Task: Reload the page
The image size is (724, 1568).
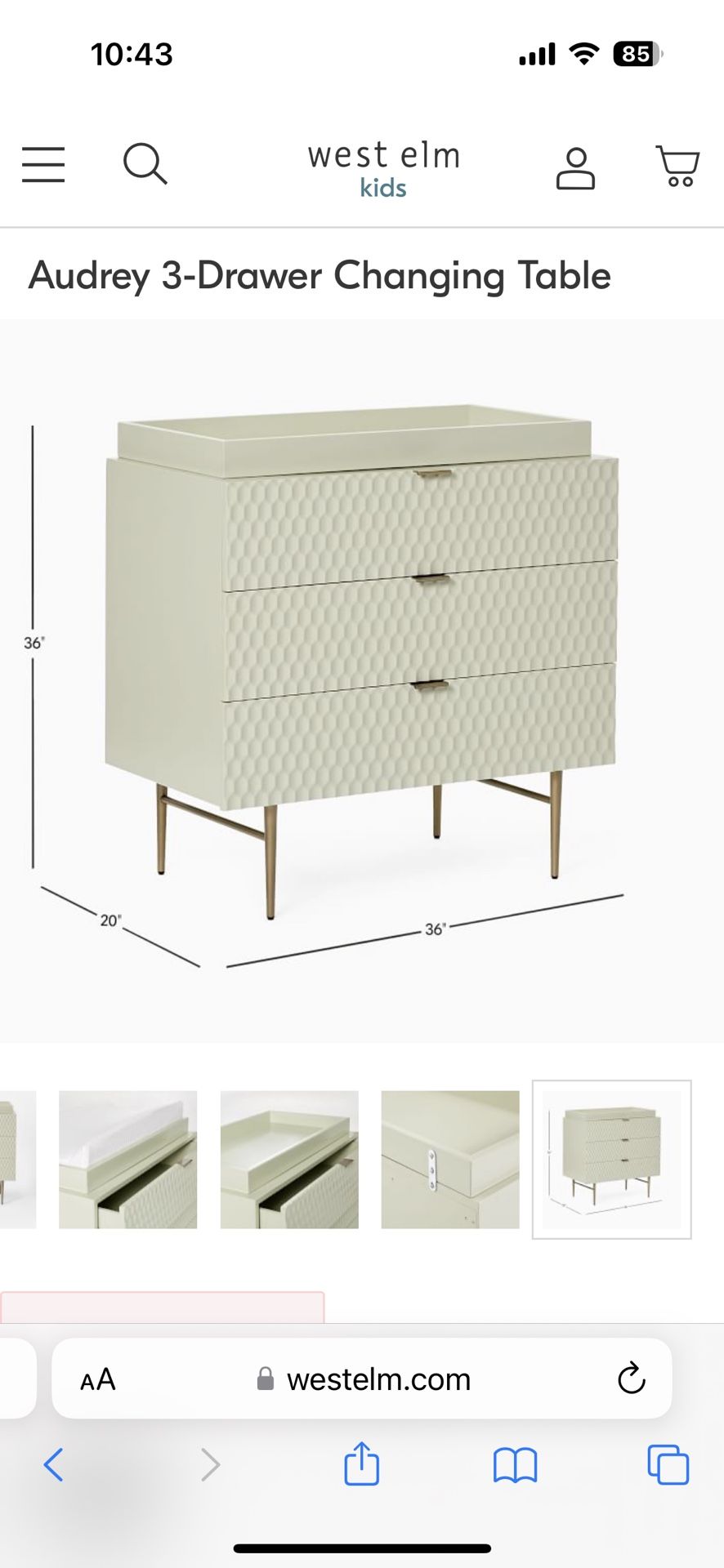Action: [631, 1379]
